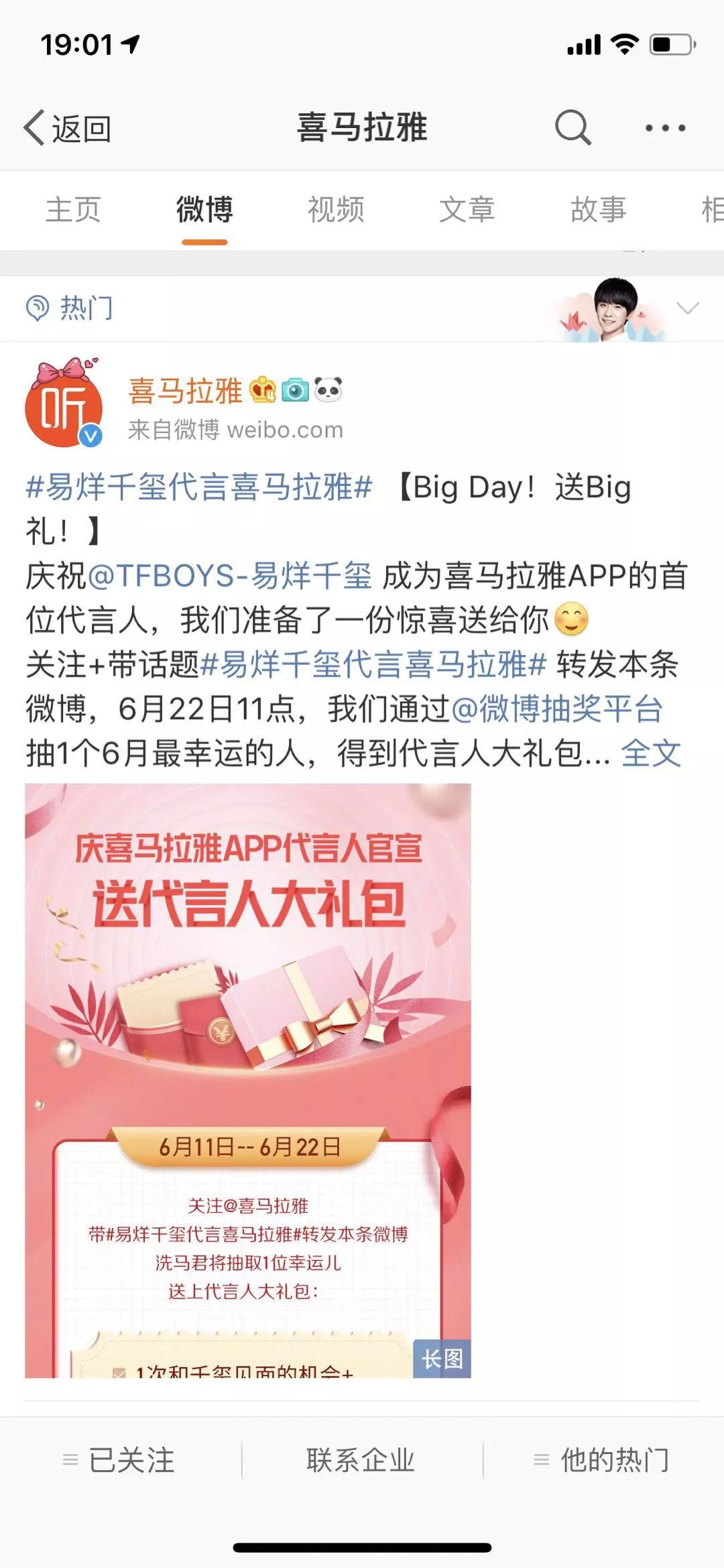Screen dimensions: 724x1568
Task: Open the 他的热门 menu
Action: (x=602, y=1459)
